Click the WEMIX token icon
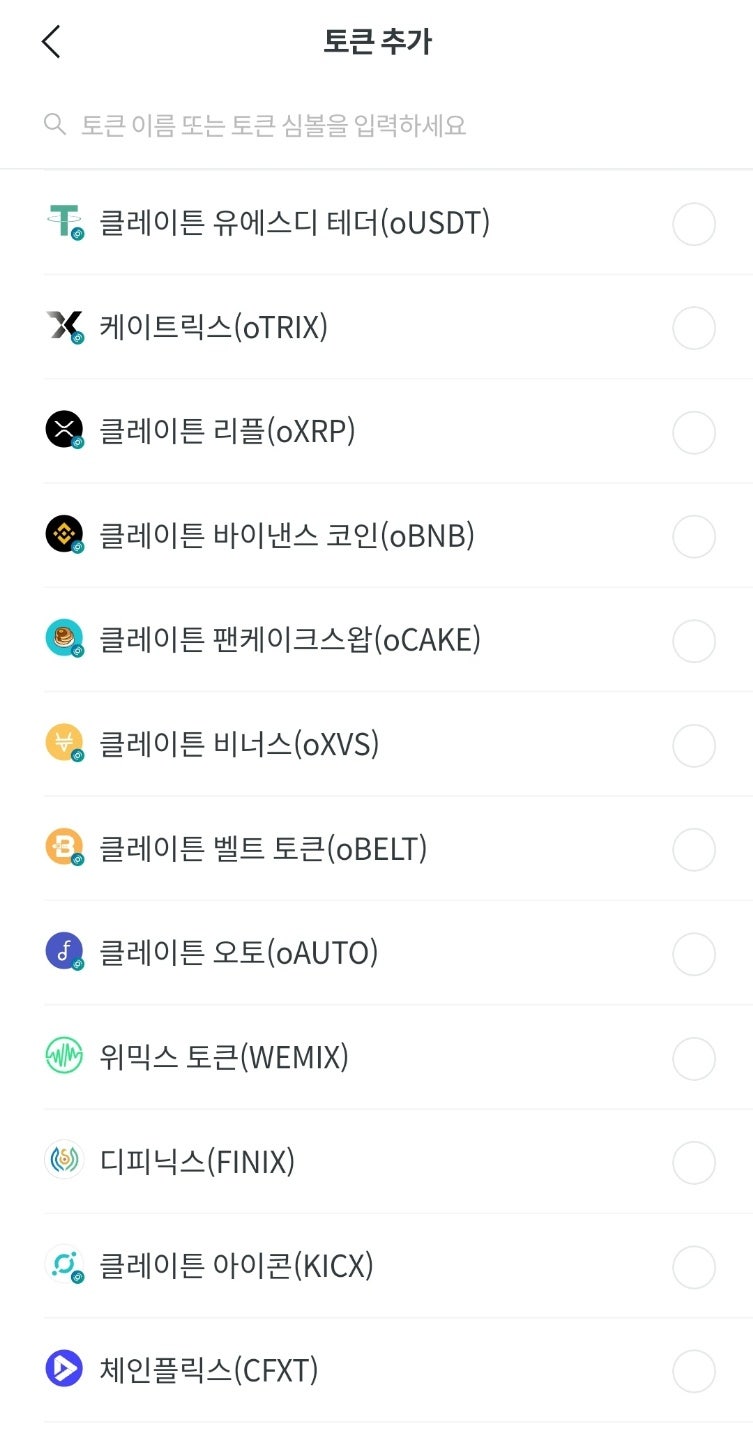The height and width of the screenshot is (1440, 753). tap(63, 1058)
